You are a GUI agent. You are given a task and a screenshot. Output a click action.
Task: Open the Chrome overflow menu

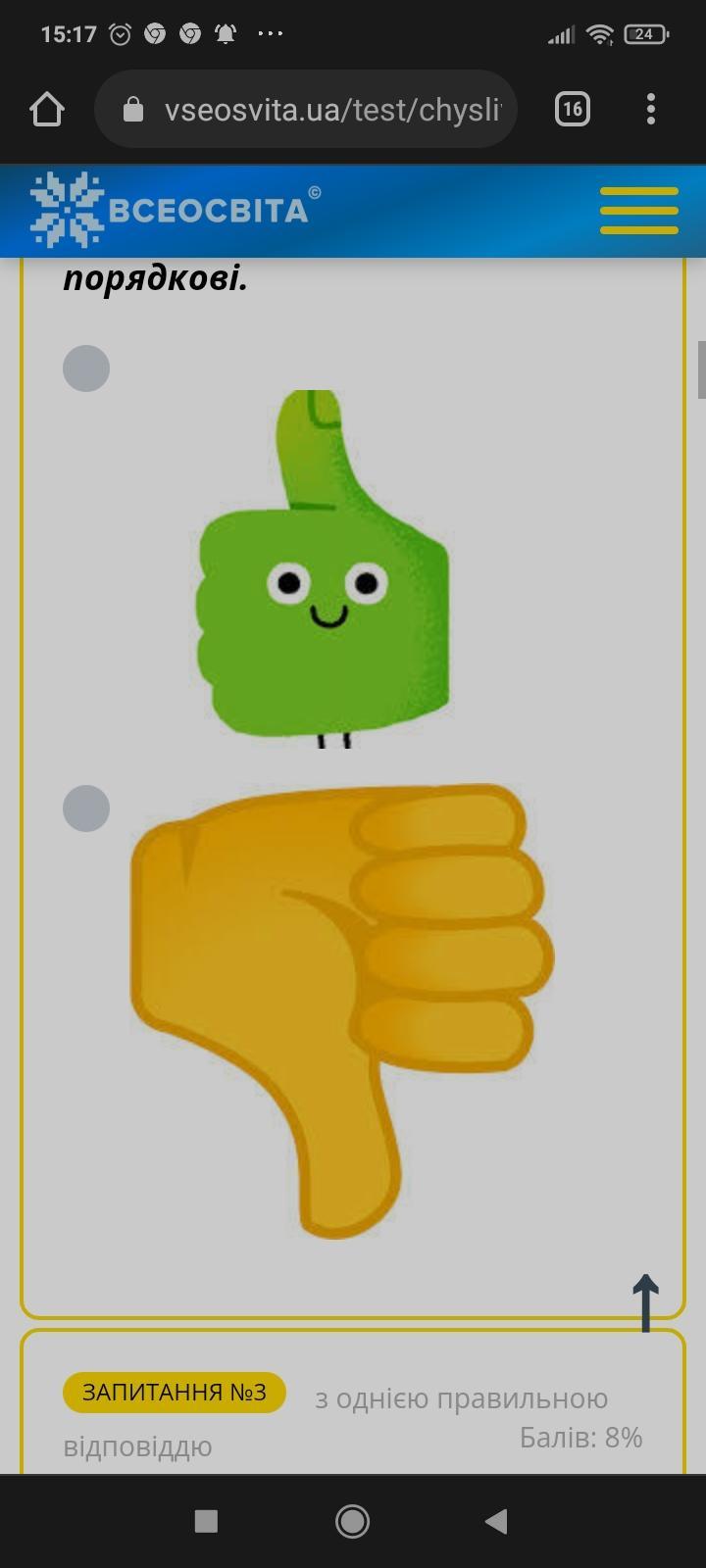tap(651, 109)
